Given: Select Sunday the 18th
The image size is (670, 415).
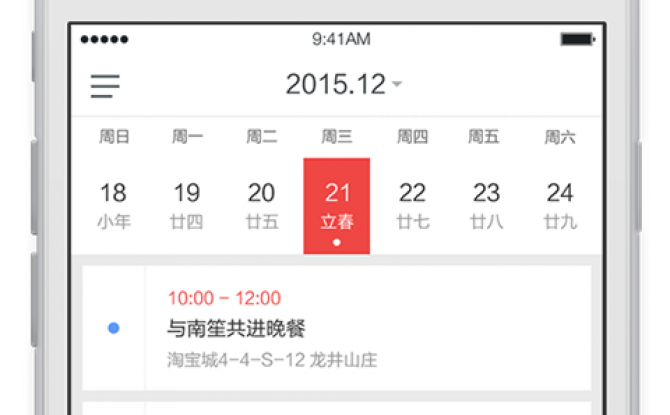Looking at the screenshot, I should pos(114,204).
